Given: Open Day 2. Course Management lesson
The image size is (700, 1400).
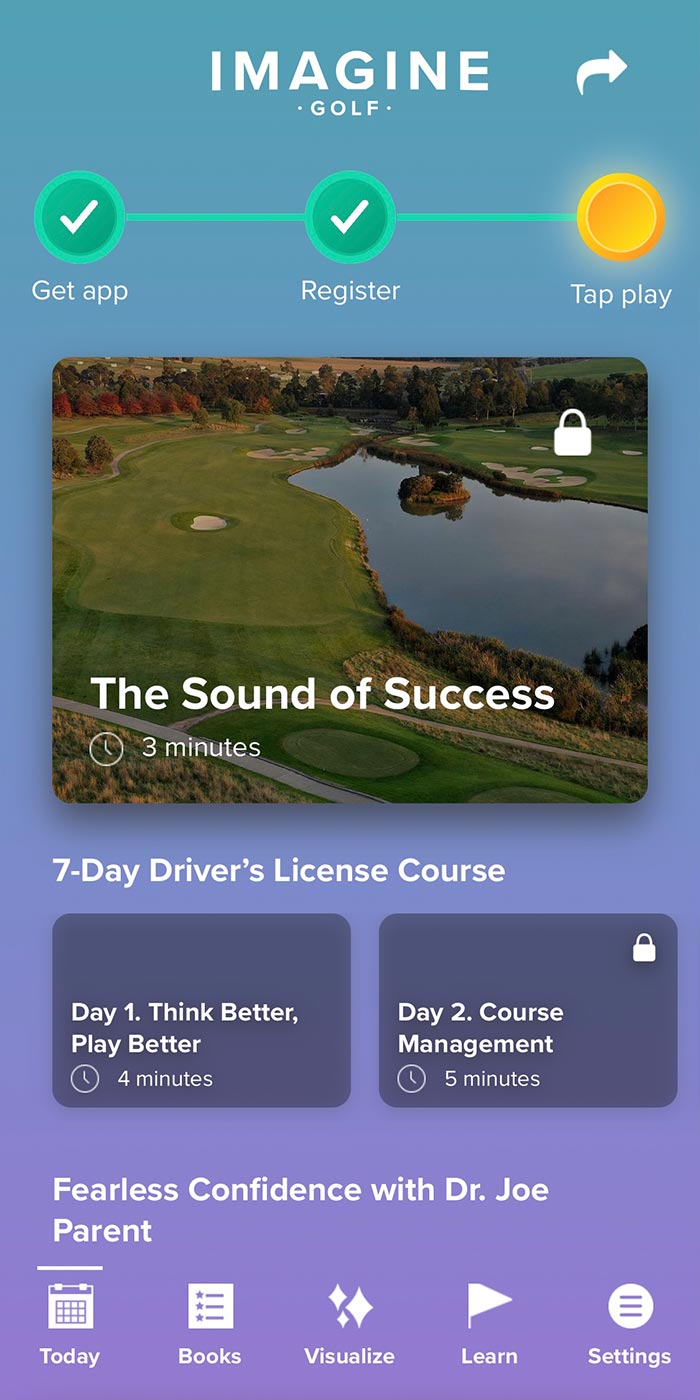Looking at the screenshot, I should (527, 1010).
